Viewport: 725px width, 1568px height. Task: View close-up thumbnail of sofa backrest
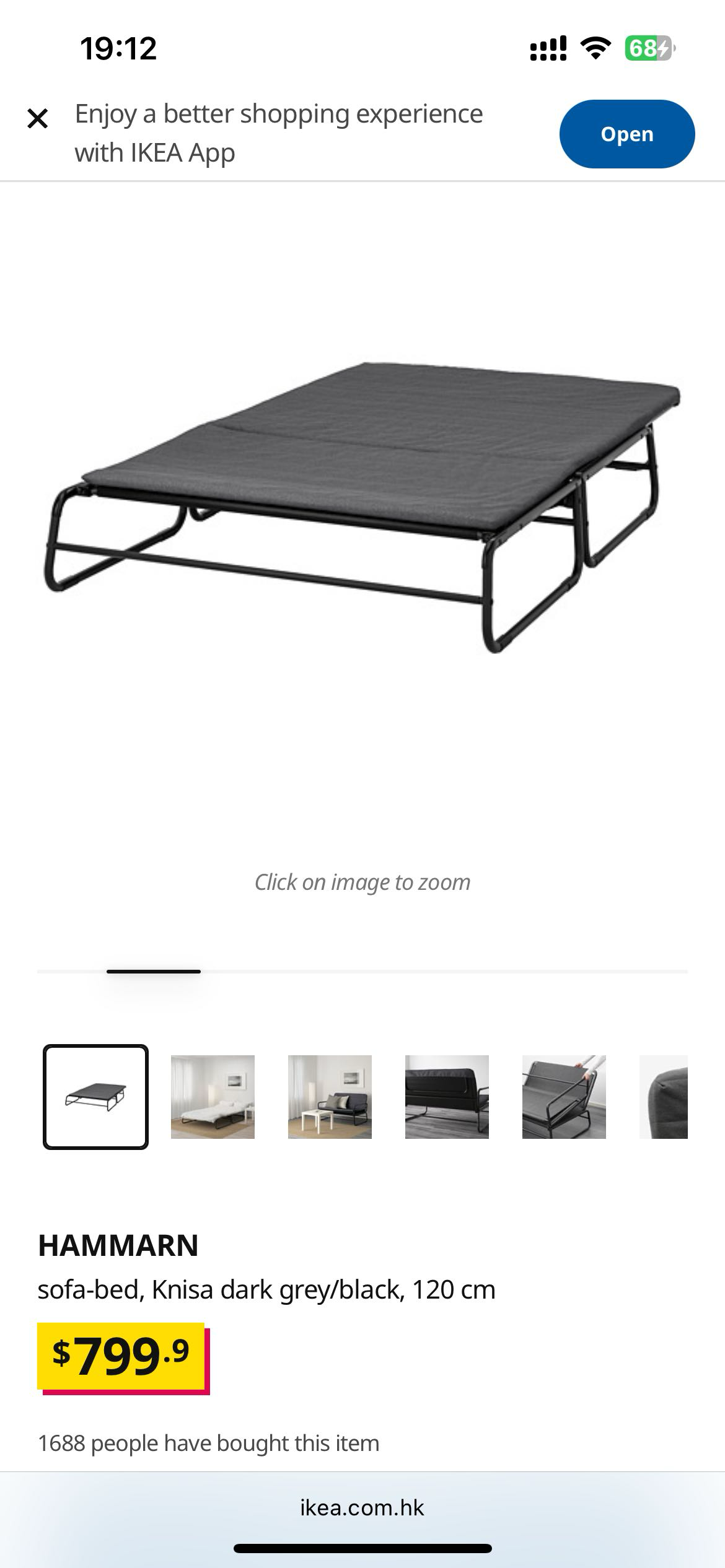click(447, 1097)
